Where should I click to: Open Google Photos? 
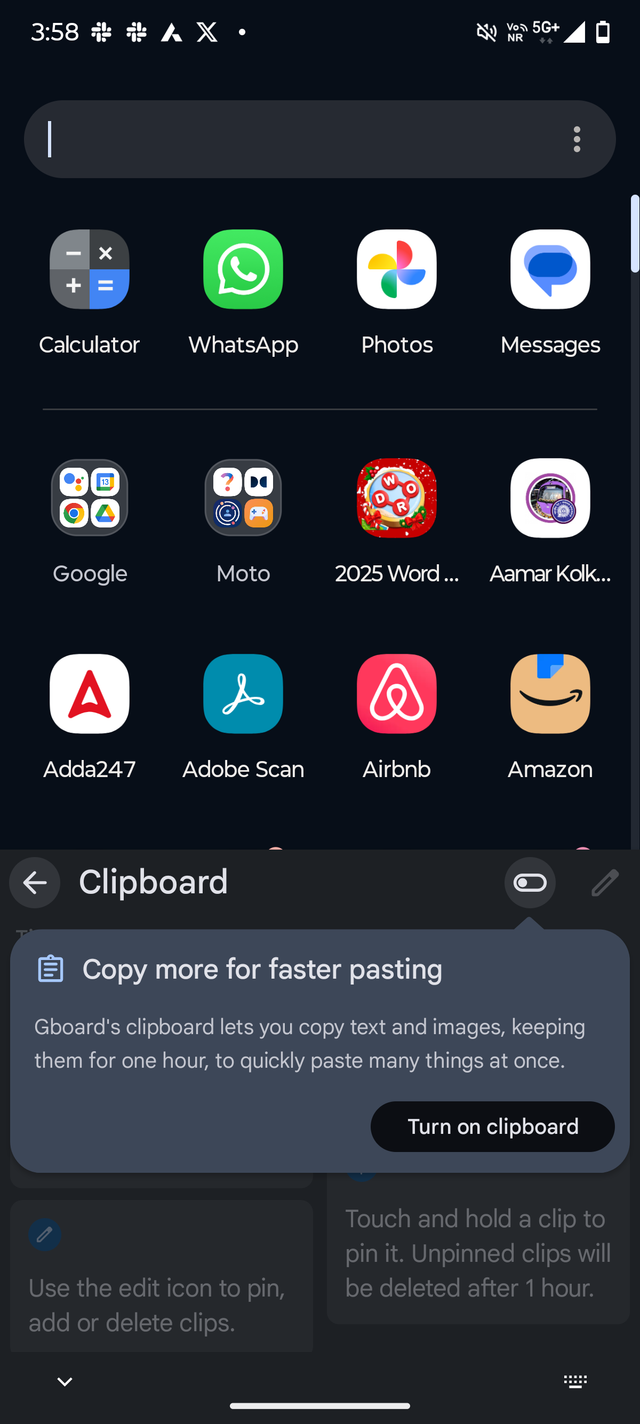coord(397,270)
